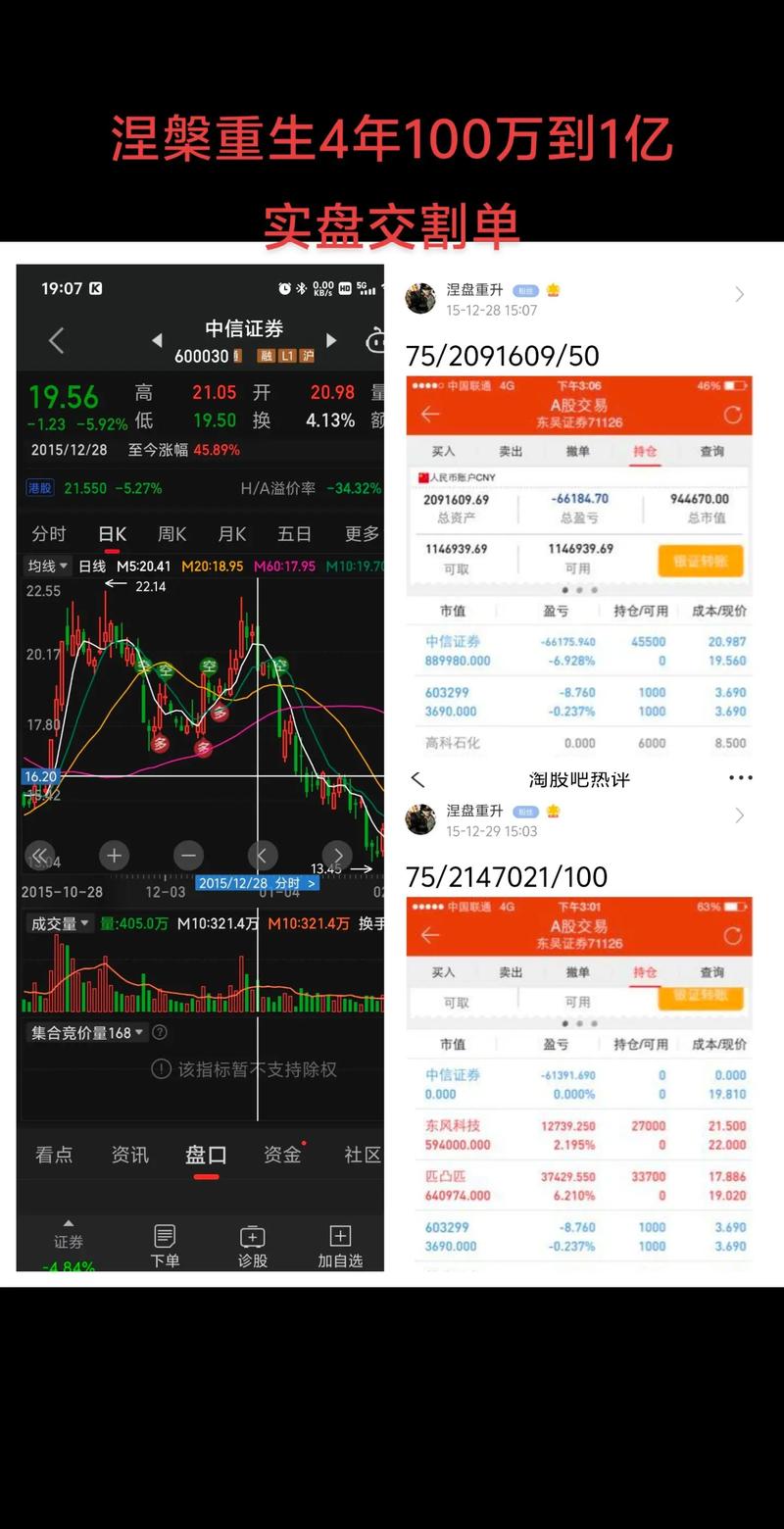Tap the back arrow beside 中信证券 title

(56, 340)
